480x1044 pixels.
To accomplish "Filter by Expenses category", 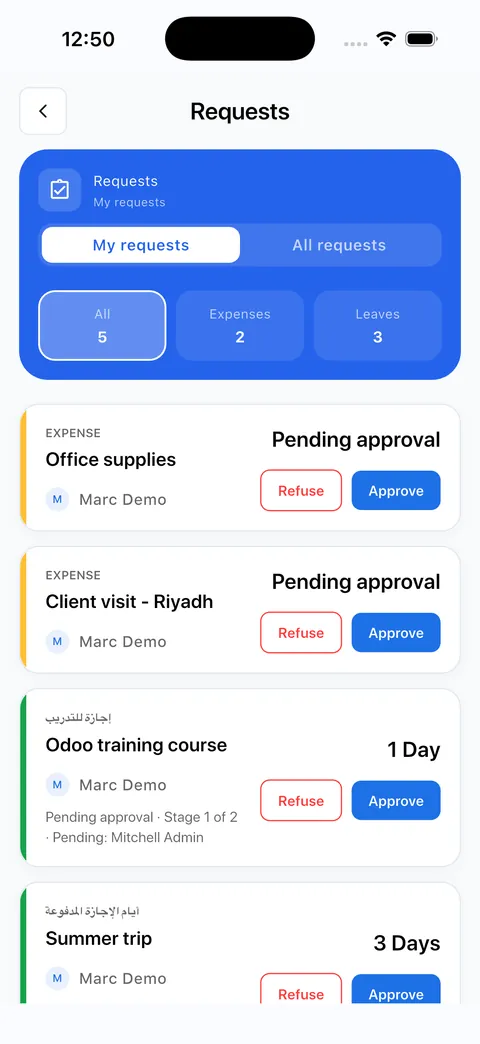I will pos(240,326).
